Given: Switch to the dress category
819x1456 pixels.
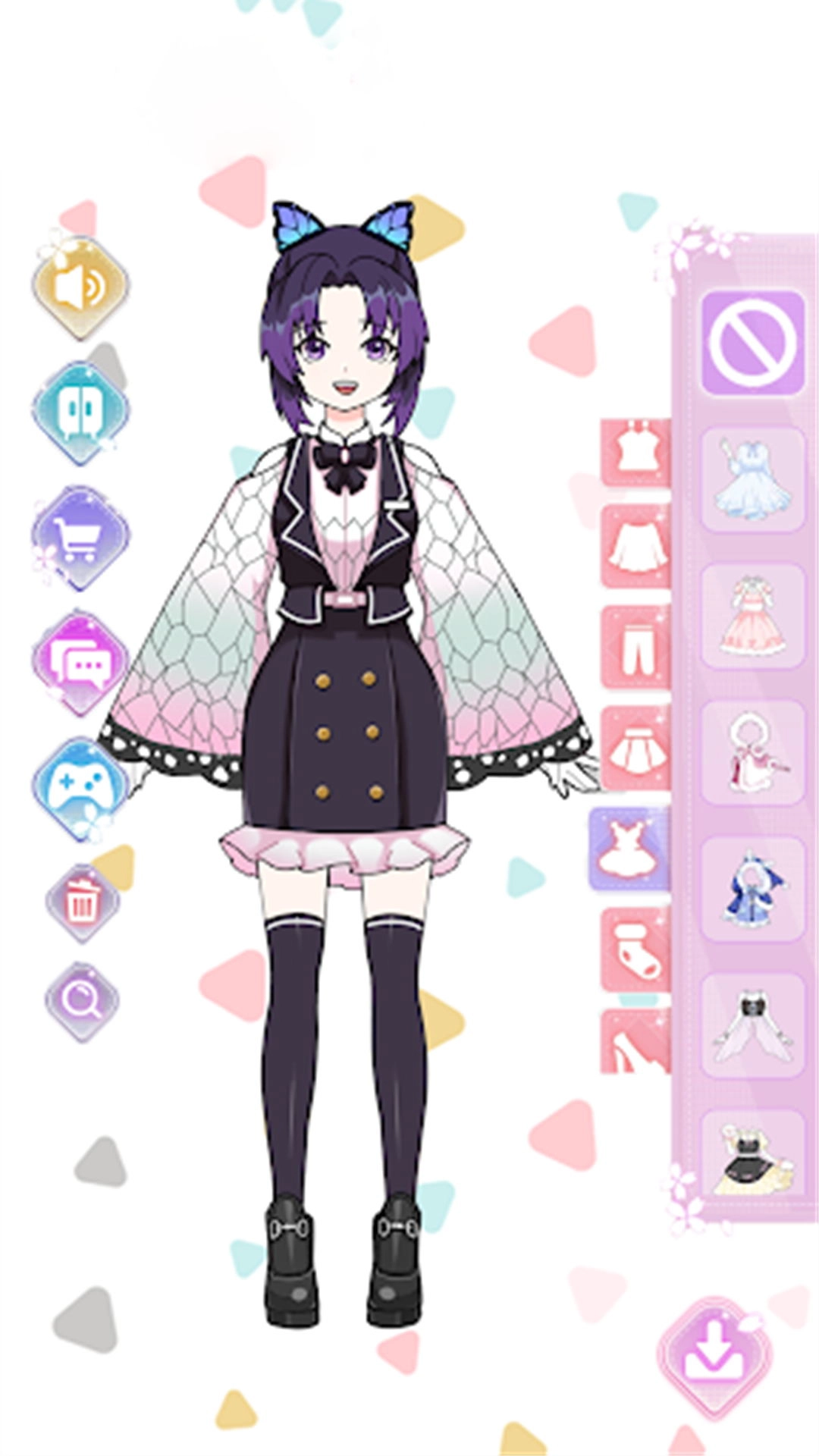Looking at the screenshot, I should pyautogui.click(x=628, y=849).
